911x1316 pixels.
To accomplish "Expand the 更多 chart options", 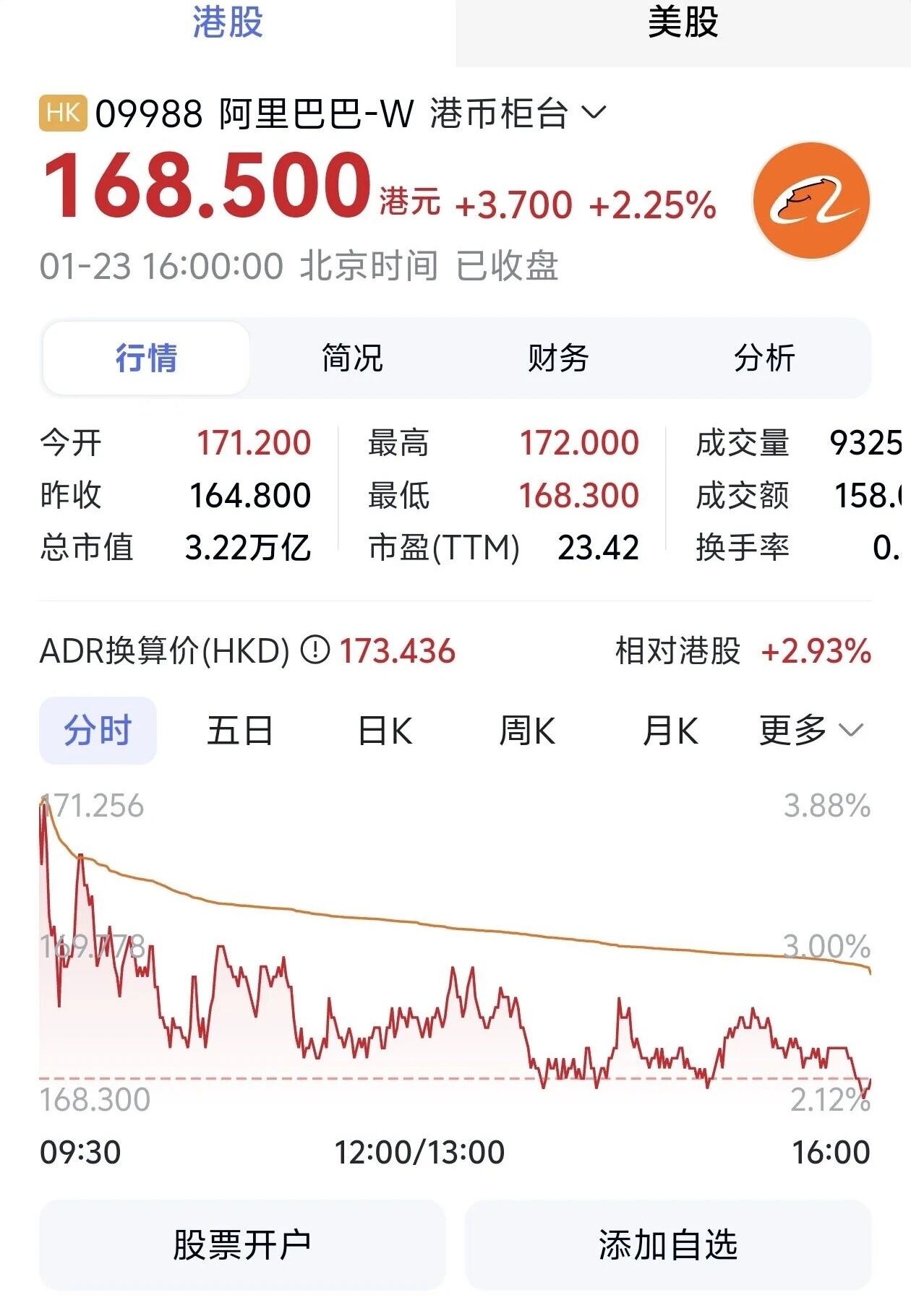I will click(811, 730).
